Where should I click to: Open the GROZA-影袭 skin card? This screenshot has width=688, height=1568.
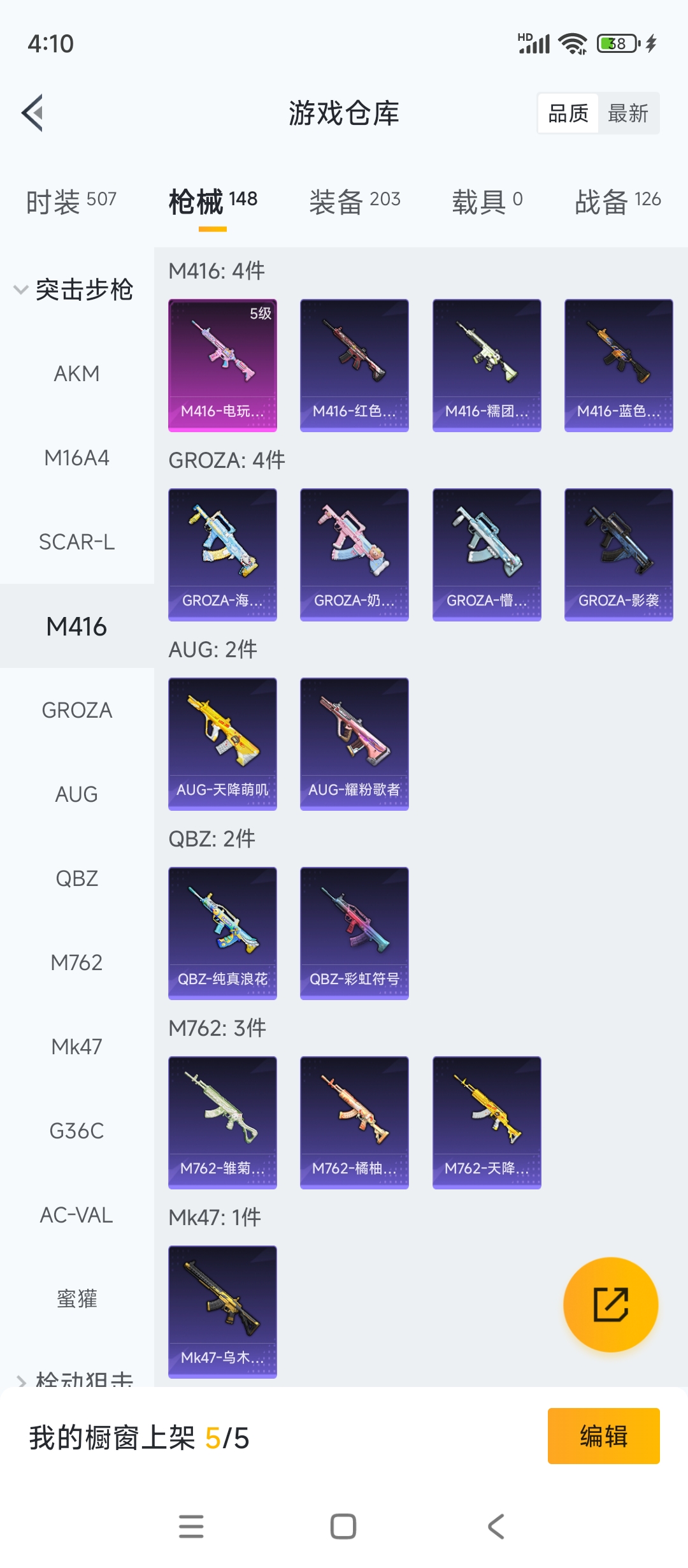(x=619, y=555)
